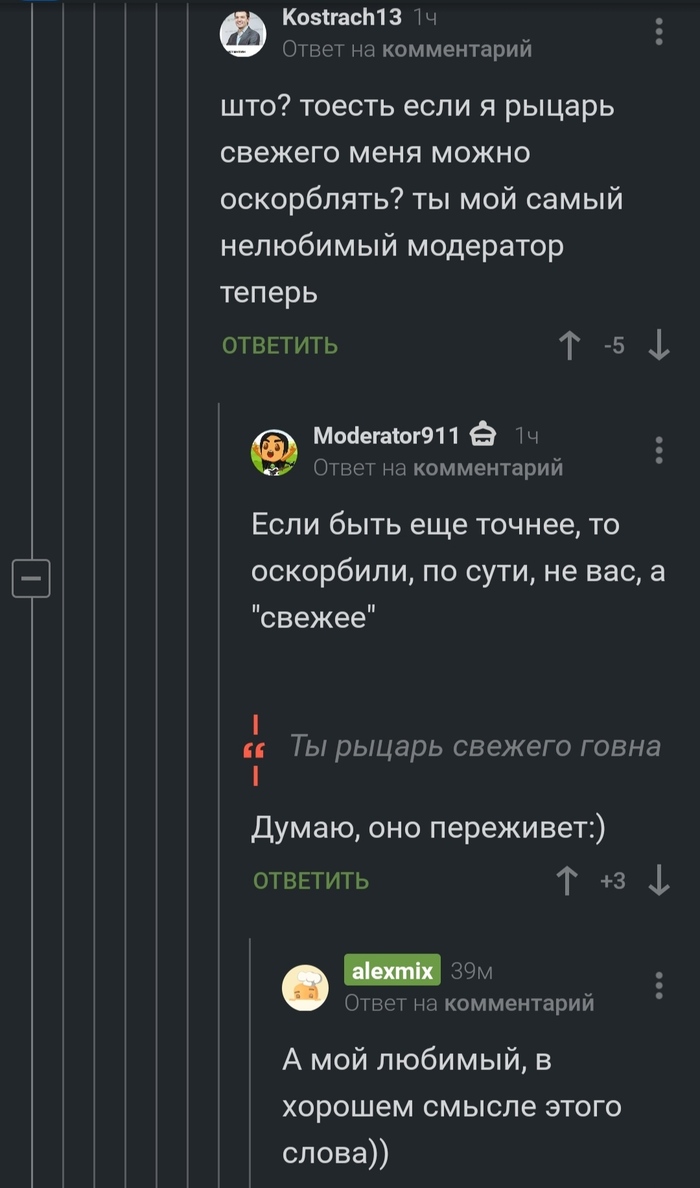Go to the parent comment of Kostrach13's reply
Viewport: 700px width, 1188px height.
pos(457,48)
